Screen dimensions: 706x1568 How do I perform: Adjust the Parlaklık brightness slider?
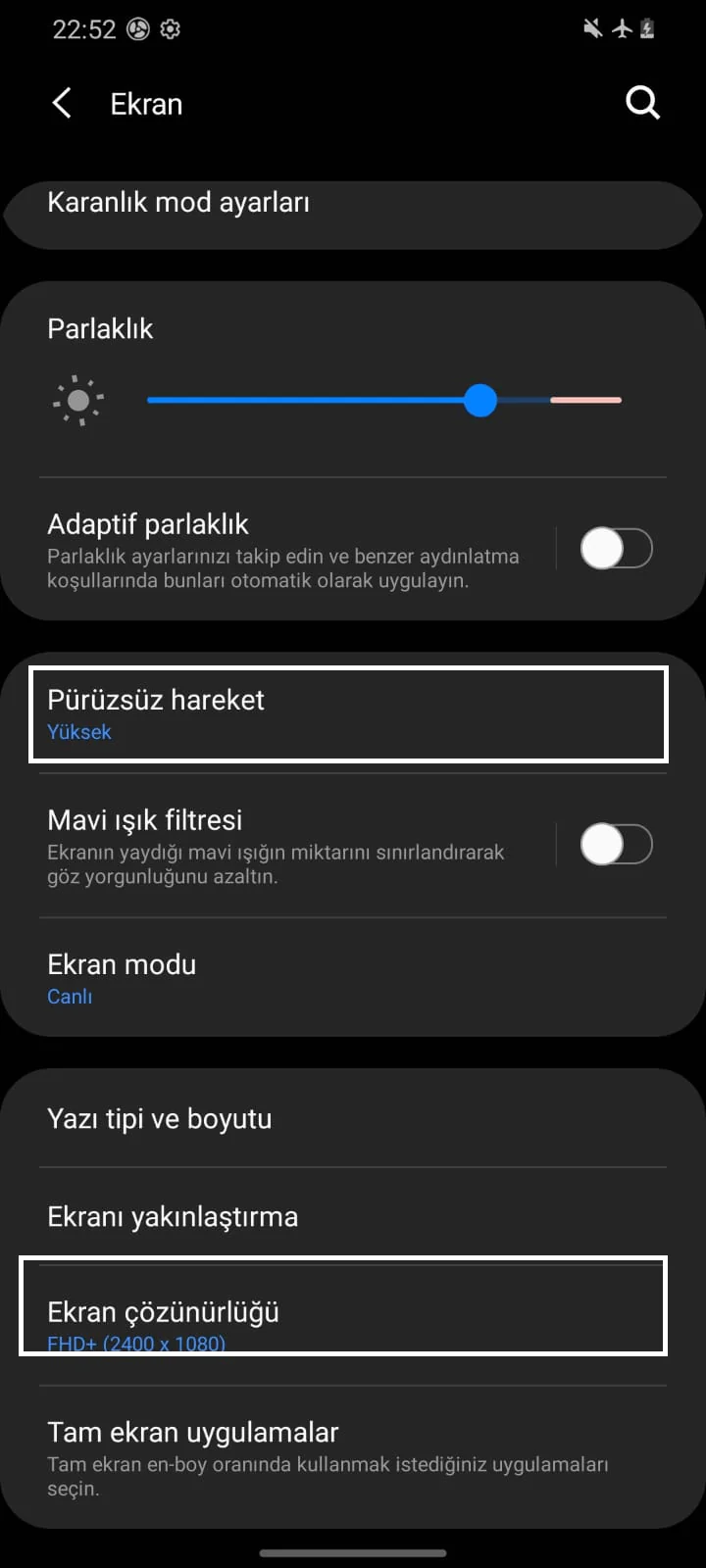click(480, 400)
